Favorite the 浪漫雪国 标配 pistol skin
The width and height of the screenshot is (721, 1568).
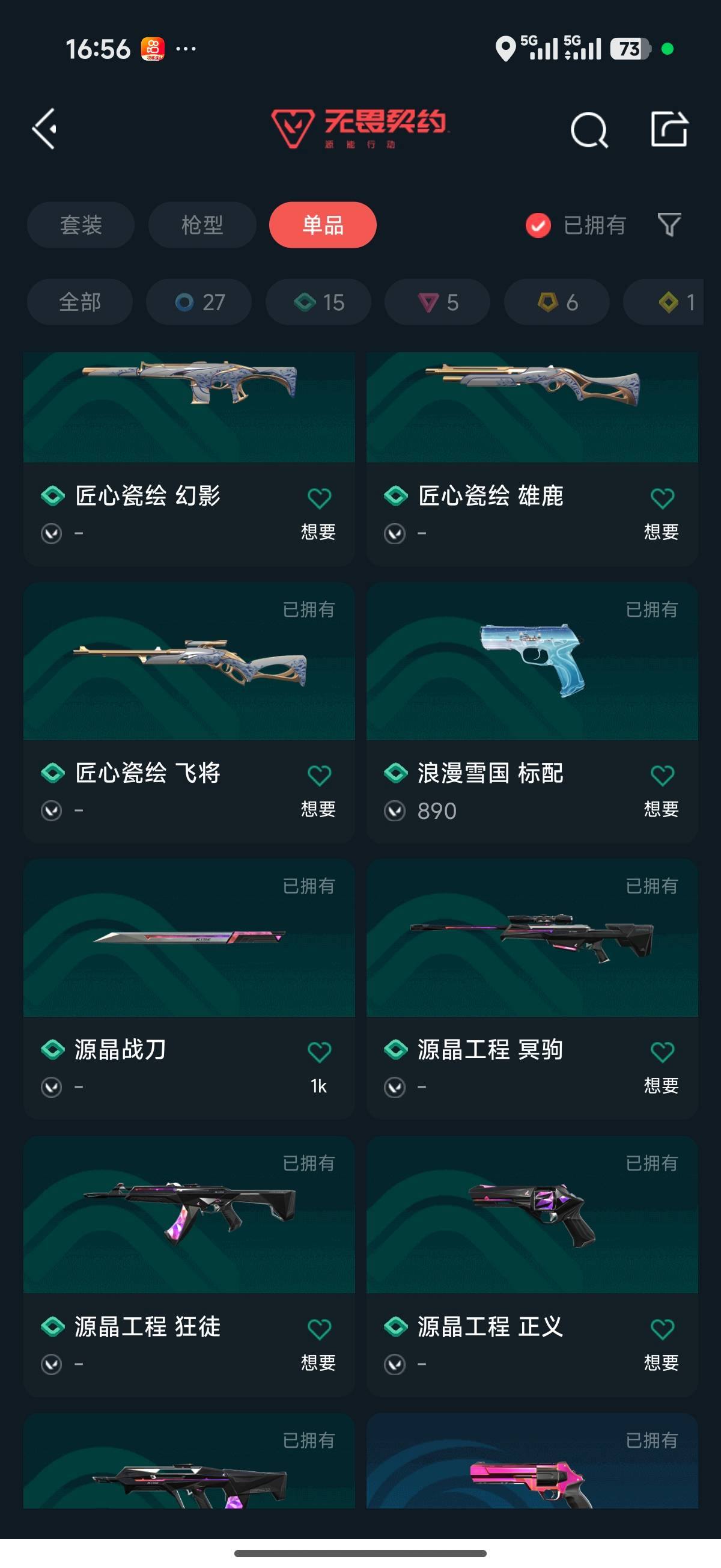pos(662,774)
